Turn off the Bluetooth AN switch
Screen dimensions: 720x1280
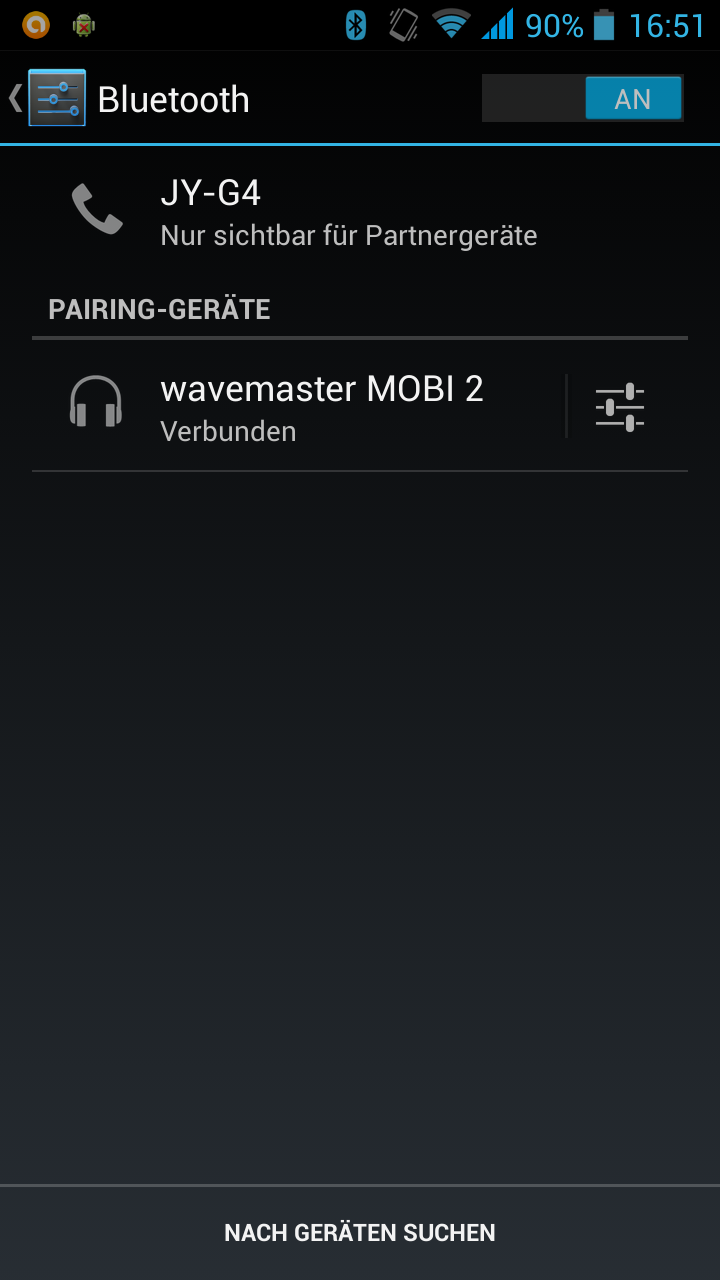pyautogui.click(x=582, y=98)
